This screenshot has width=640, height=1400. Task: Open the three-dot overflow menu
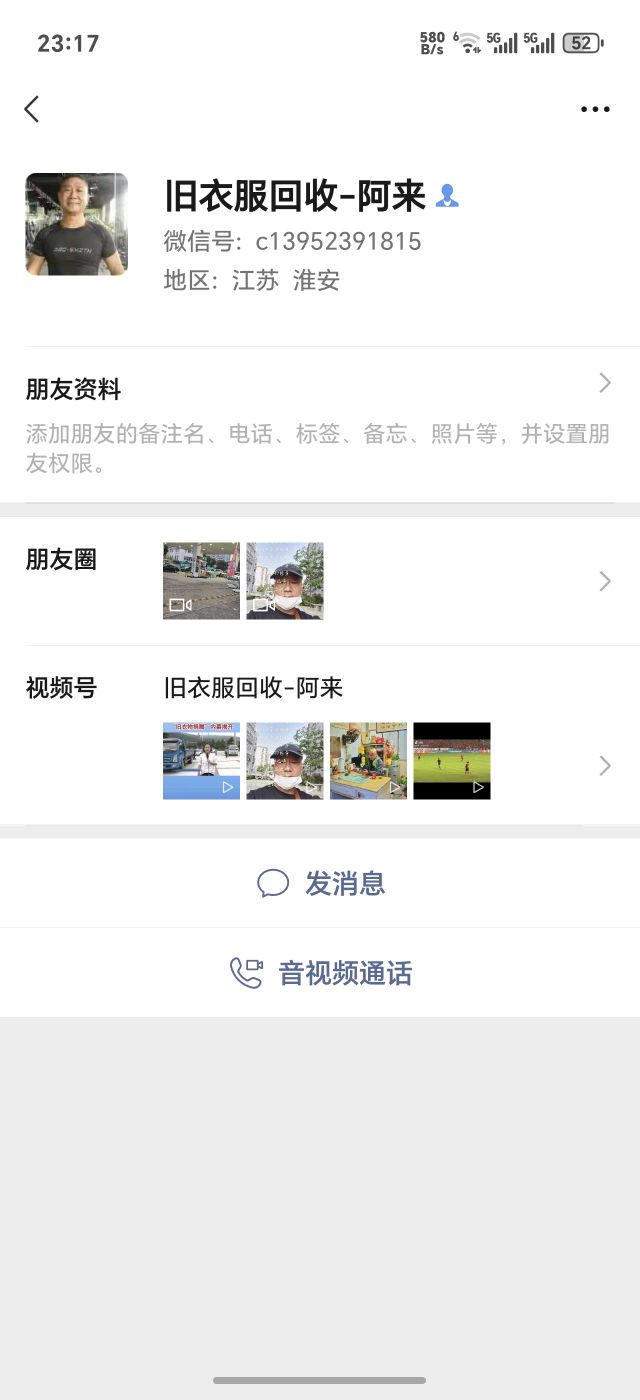pos(595,109)
